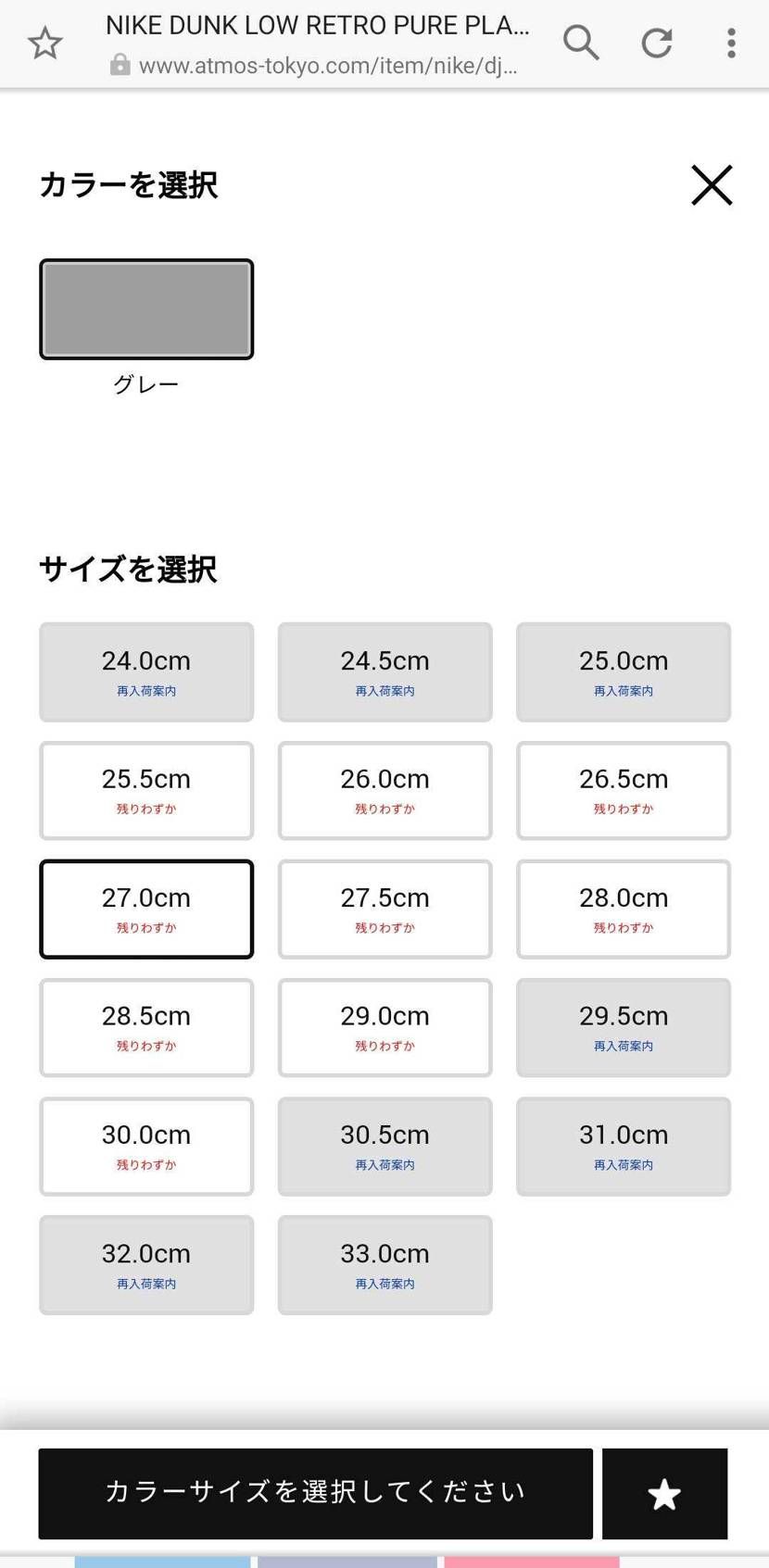Image resolution: width=769 pixels, height=1568 pixels.
Task: Select the 28.5cm size option
Action: (x=145, y=1027)
